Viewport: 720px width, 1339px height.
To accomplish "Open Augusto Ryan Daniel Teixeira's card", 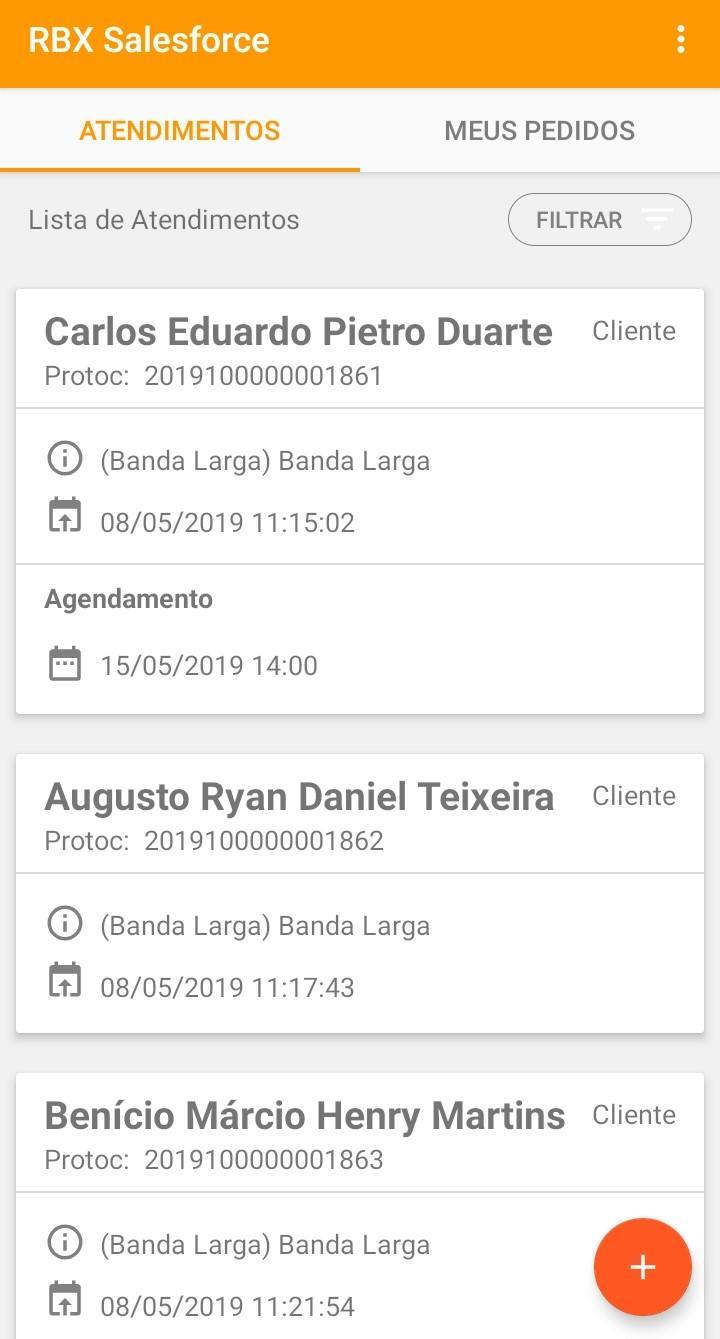I will 360,894.
